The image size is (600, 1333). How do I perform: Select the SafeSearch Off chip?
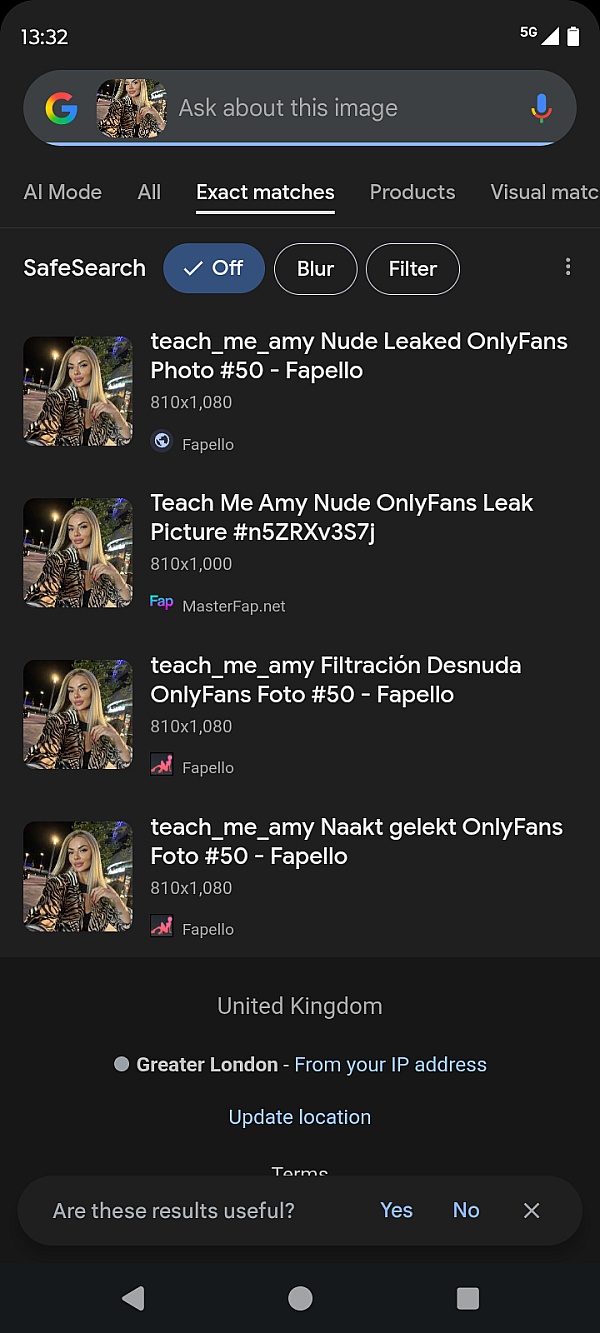click(x=214, y=268)
